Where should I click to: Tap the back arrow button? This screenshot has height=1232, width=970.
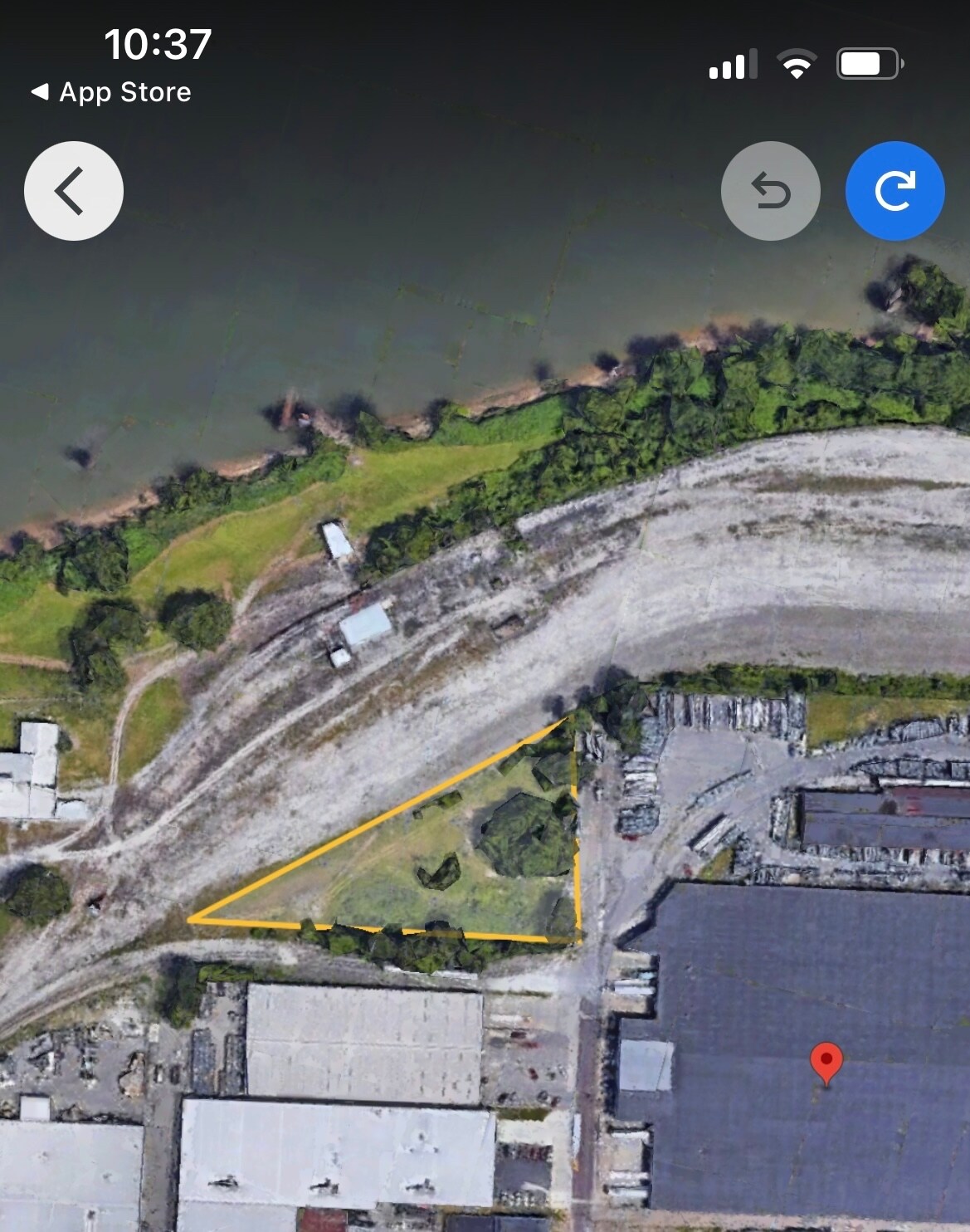click(x=74, y=191)
